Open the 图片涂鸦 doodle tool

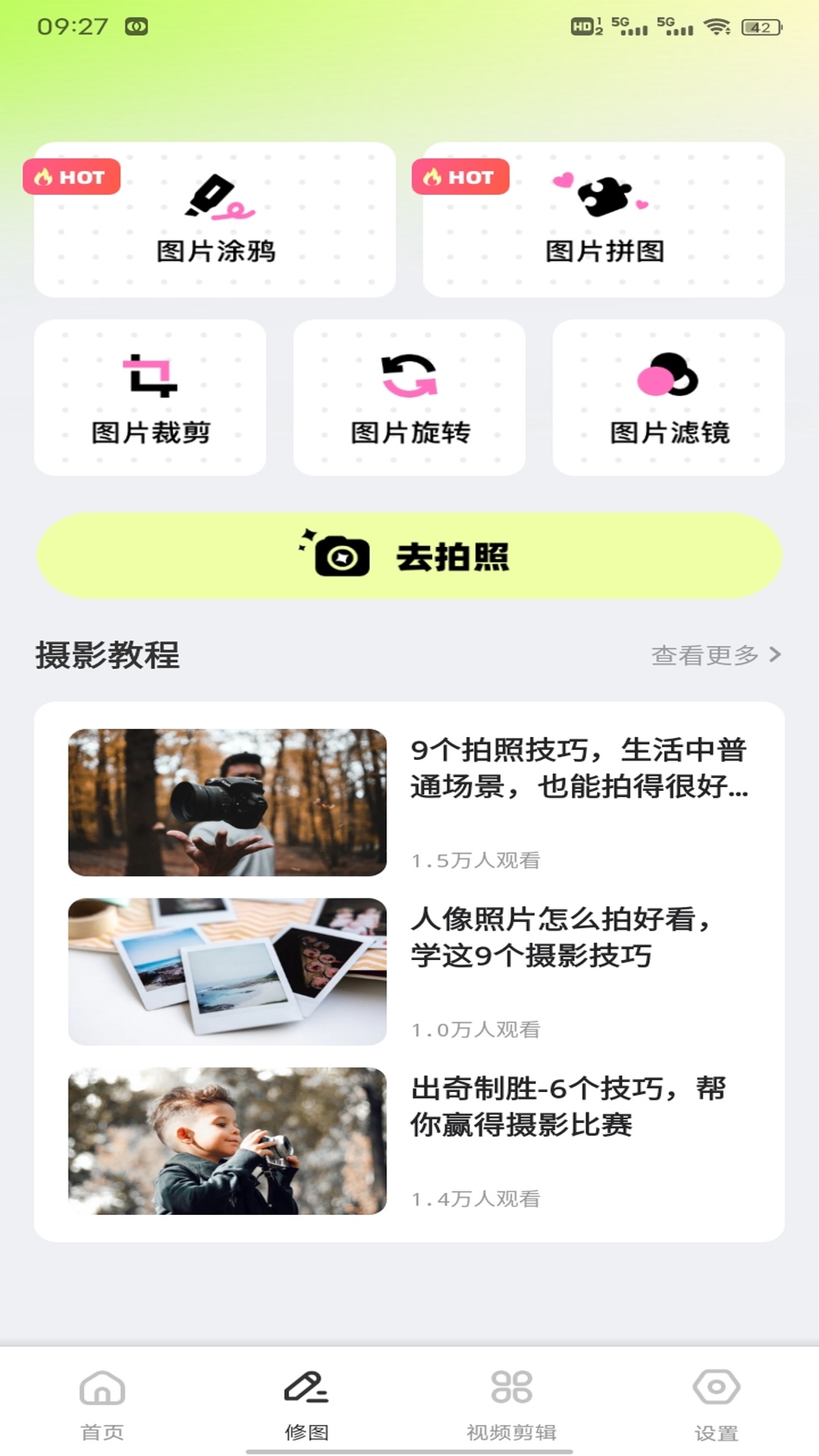point(215,219)
